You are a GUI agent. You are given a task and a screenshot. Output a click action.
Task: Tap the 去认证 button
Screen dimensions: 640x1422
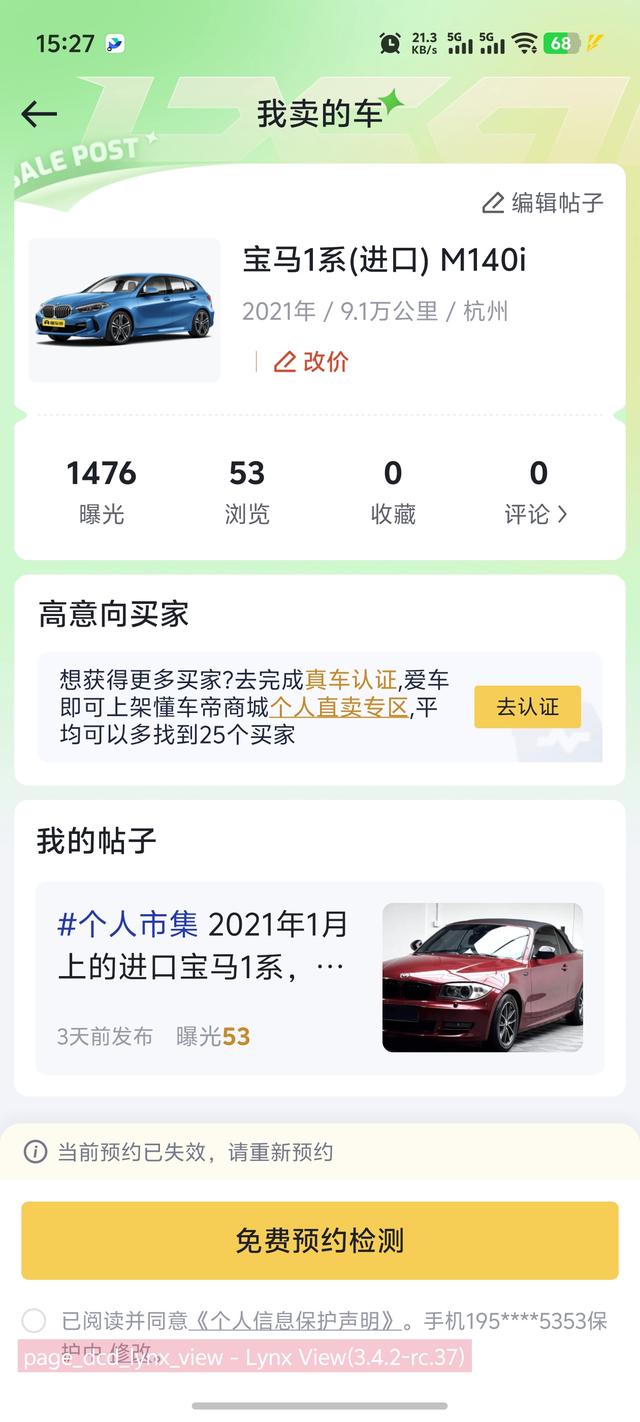point(527,707)
